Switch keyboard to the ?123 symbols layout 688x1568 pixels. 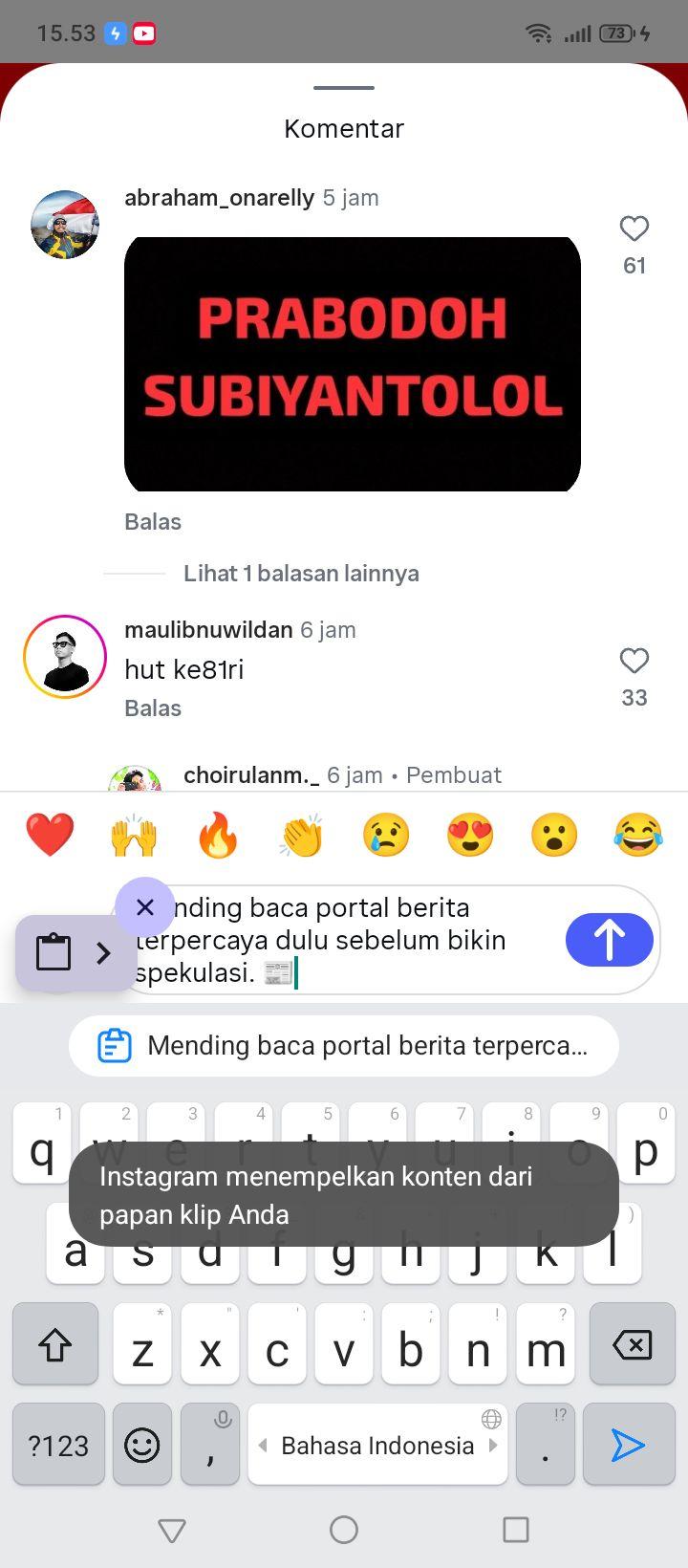[x=59, y=1445]
